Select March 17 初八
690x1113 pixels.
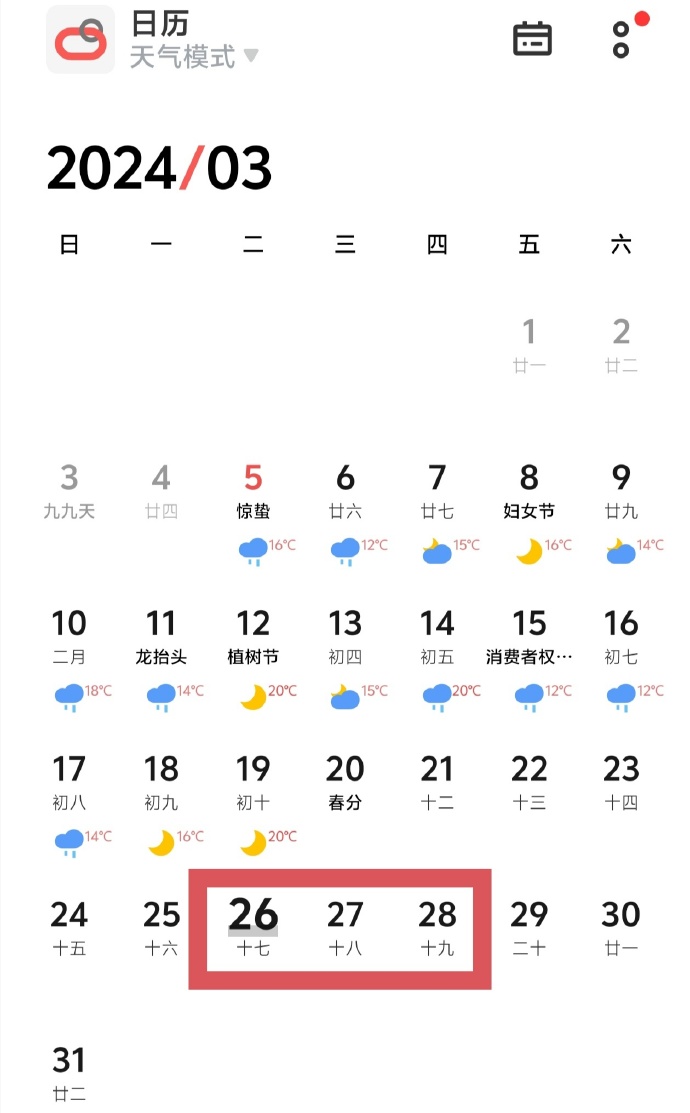pos(69,783)
